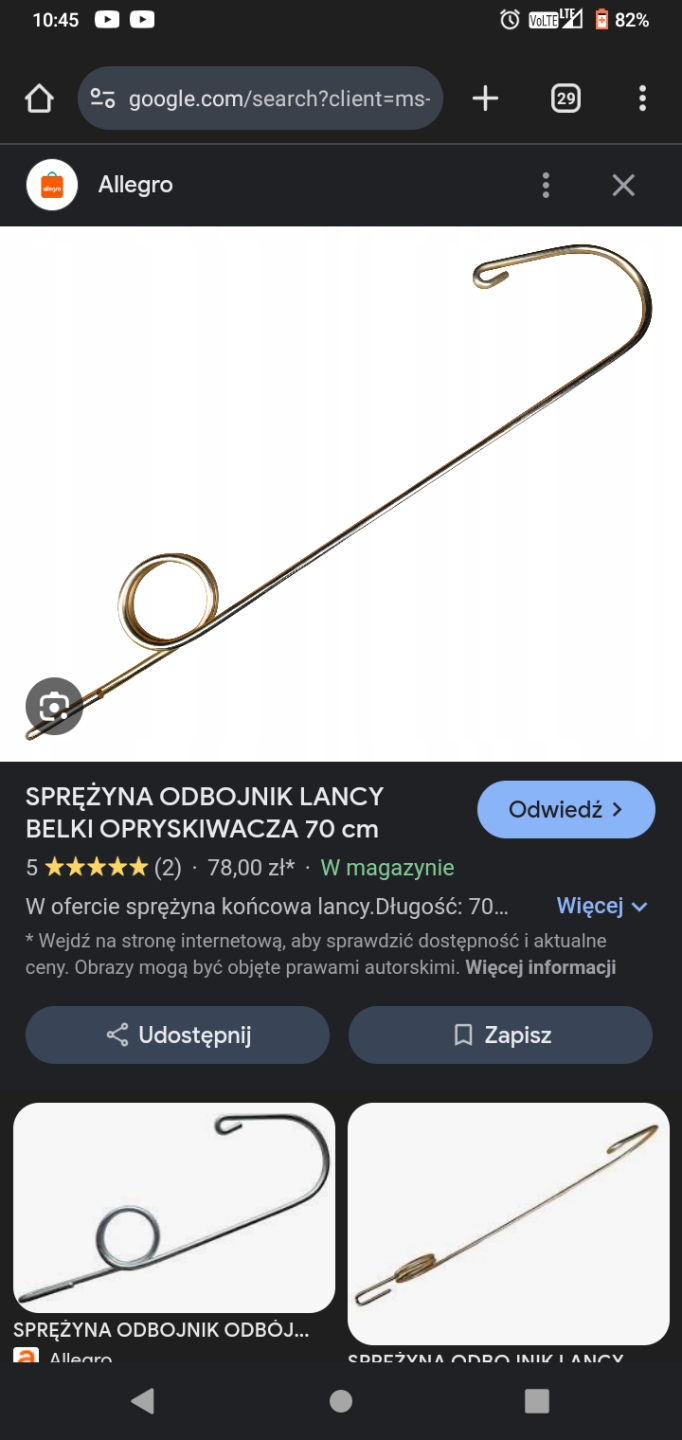682x1440 pixels.
Task: Share via Udostępnij button
Action: [x=178, y=1035]
